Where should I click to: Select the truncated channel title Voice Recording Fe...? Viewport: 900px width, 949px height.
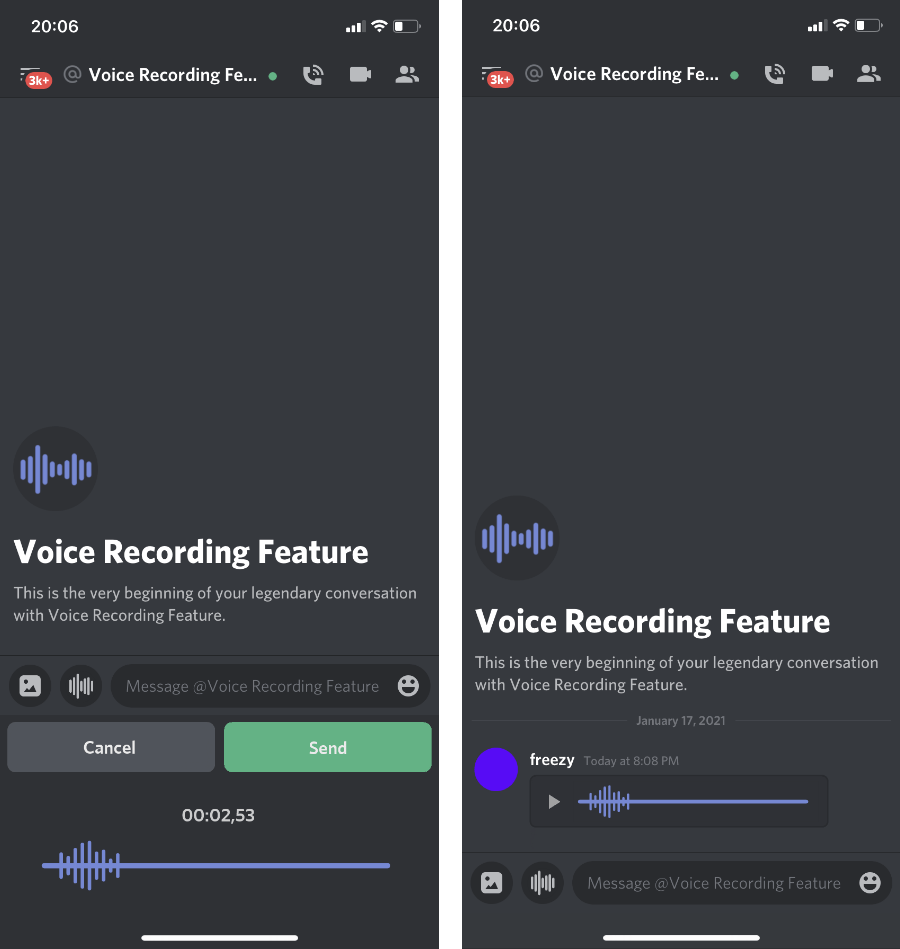pyautogui.click(x=170, y=74)
